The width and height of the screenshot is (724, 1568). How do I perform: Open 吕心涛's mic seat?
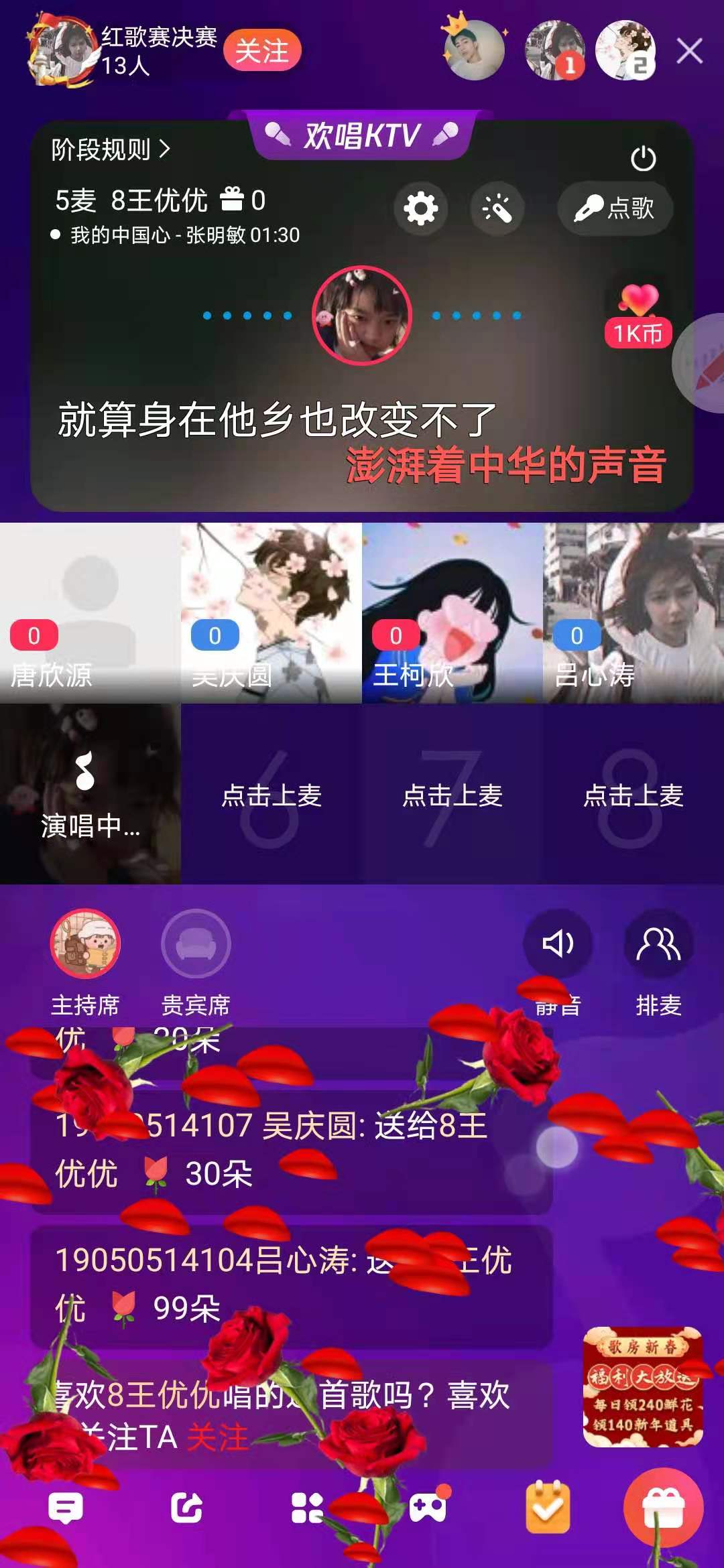(633, 612)
